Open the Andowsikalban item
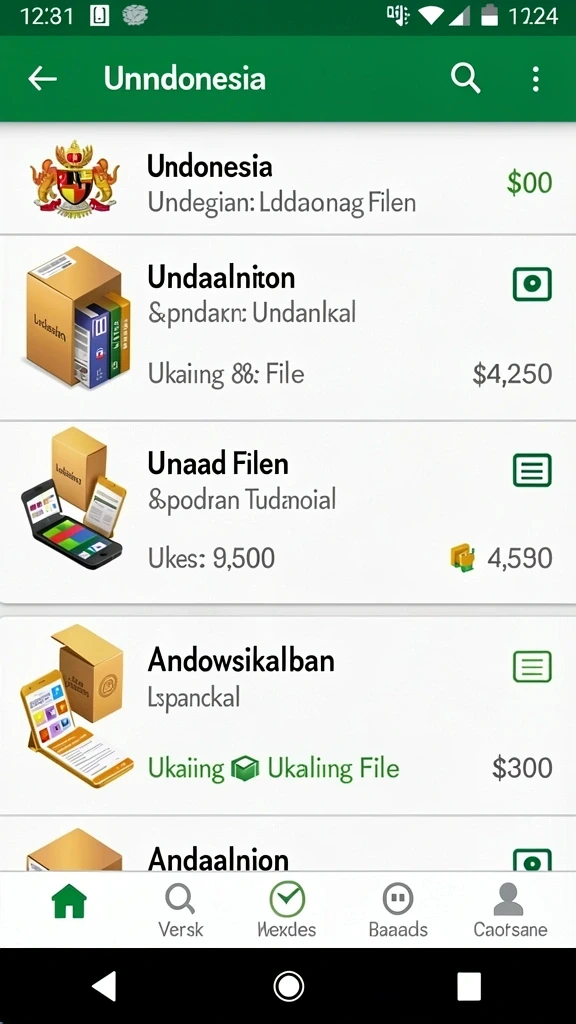The image size is (576, 1024). pyautogui.click(x=288, y=715)
